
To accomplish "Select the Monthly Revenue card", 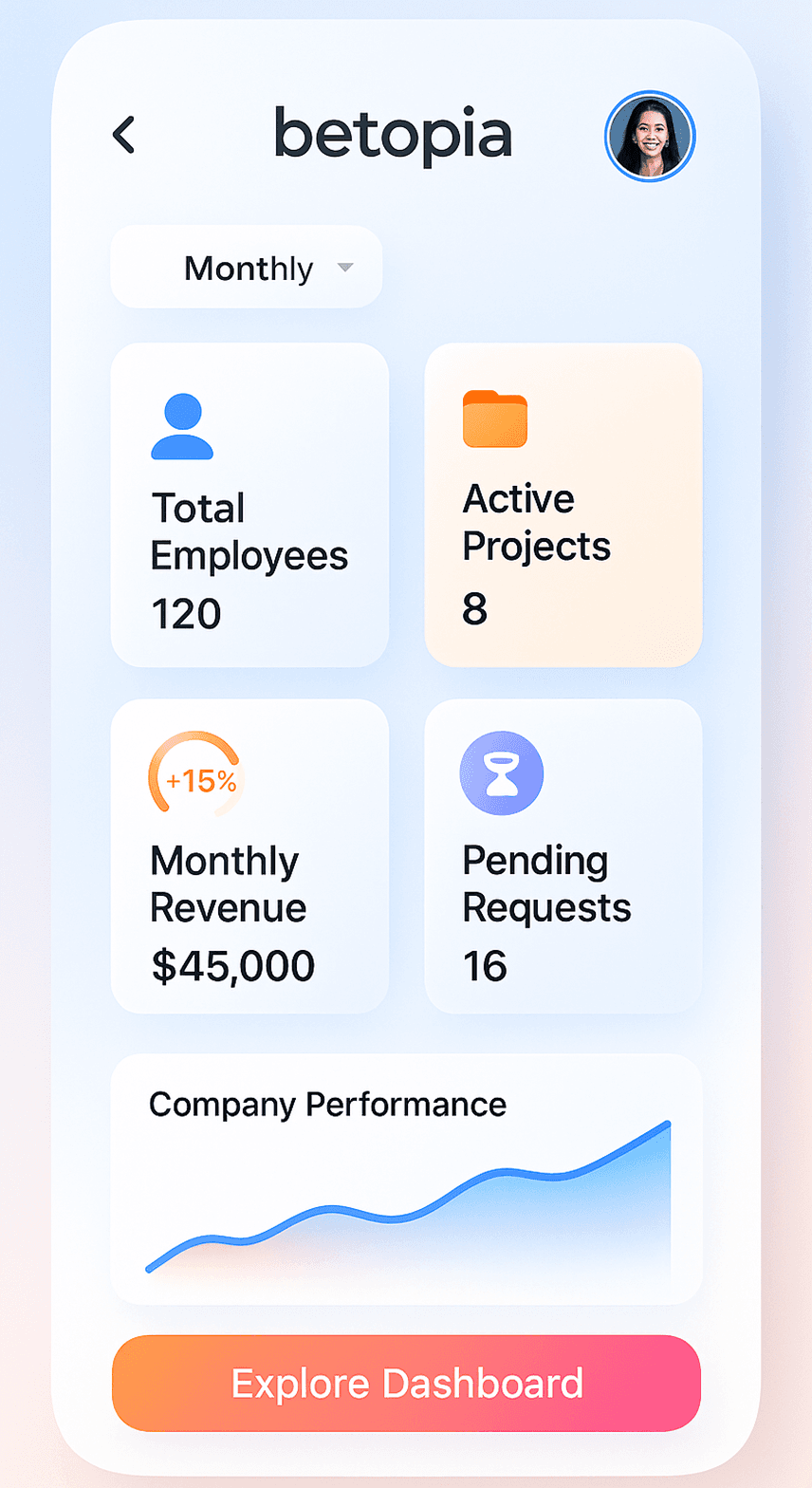I will click(249, 855).
